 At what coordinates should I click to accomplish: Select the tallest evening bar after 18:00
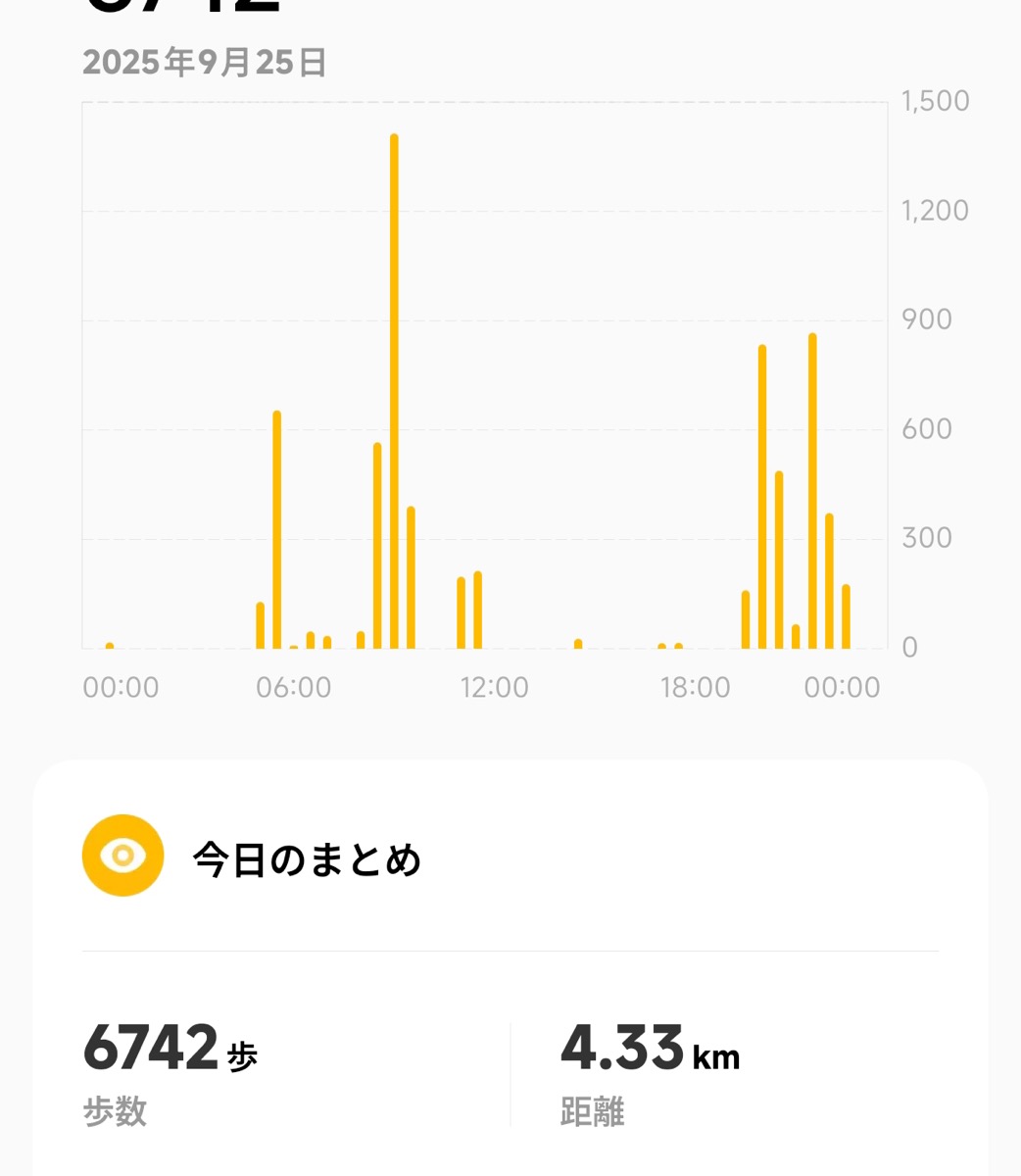812,492
